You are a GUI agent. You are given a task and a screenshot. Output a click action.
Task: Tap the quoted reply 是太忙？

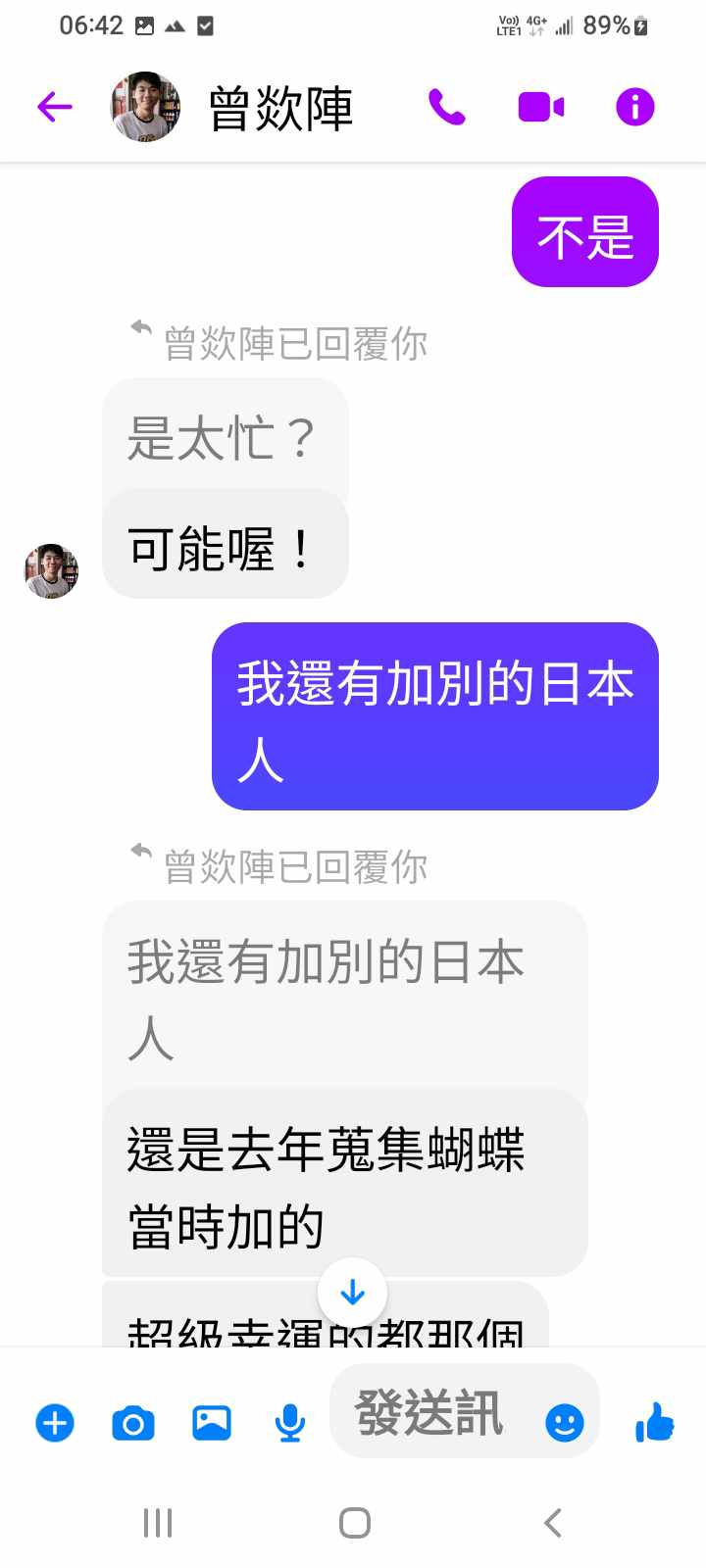click(224, 437)
